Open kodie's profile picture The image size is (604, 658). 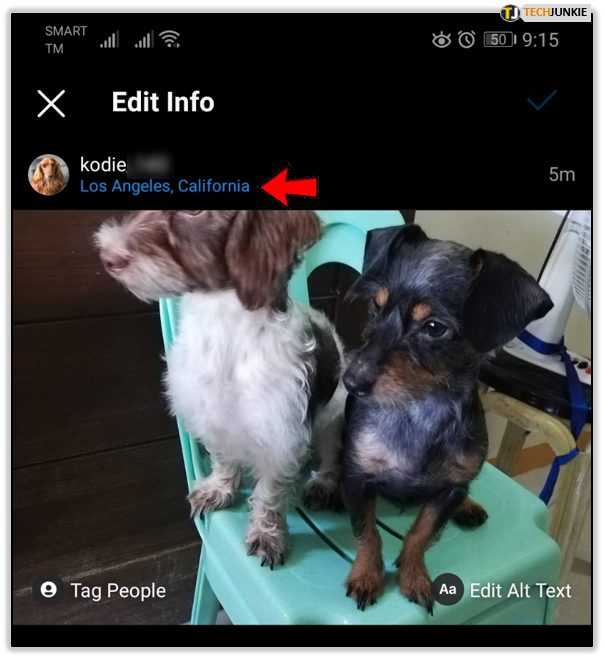point(49,175)
